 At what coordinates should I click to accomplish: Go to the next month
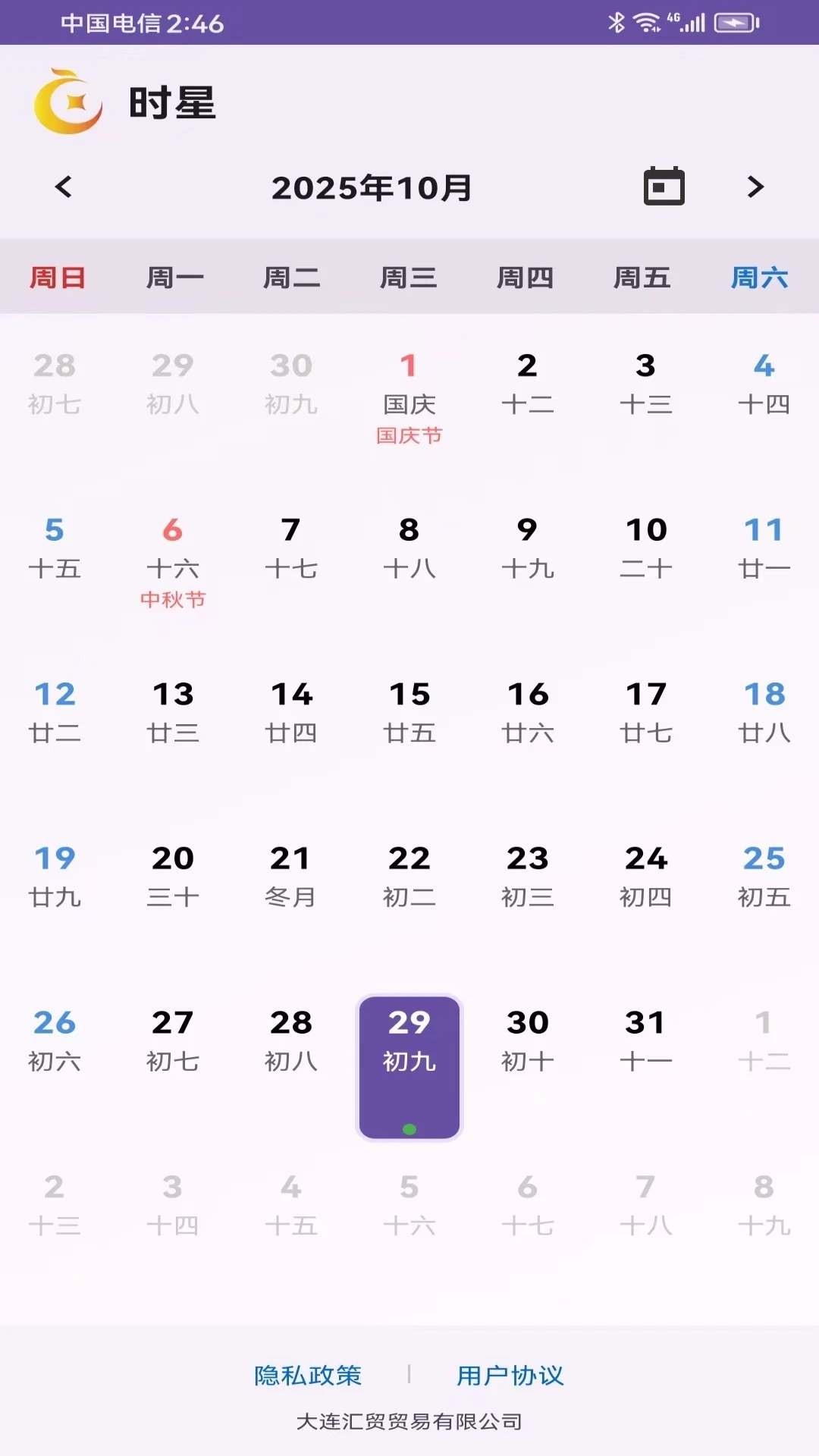755,187
